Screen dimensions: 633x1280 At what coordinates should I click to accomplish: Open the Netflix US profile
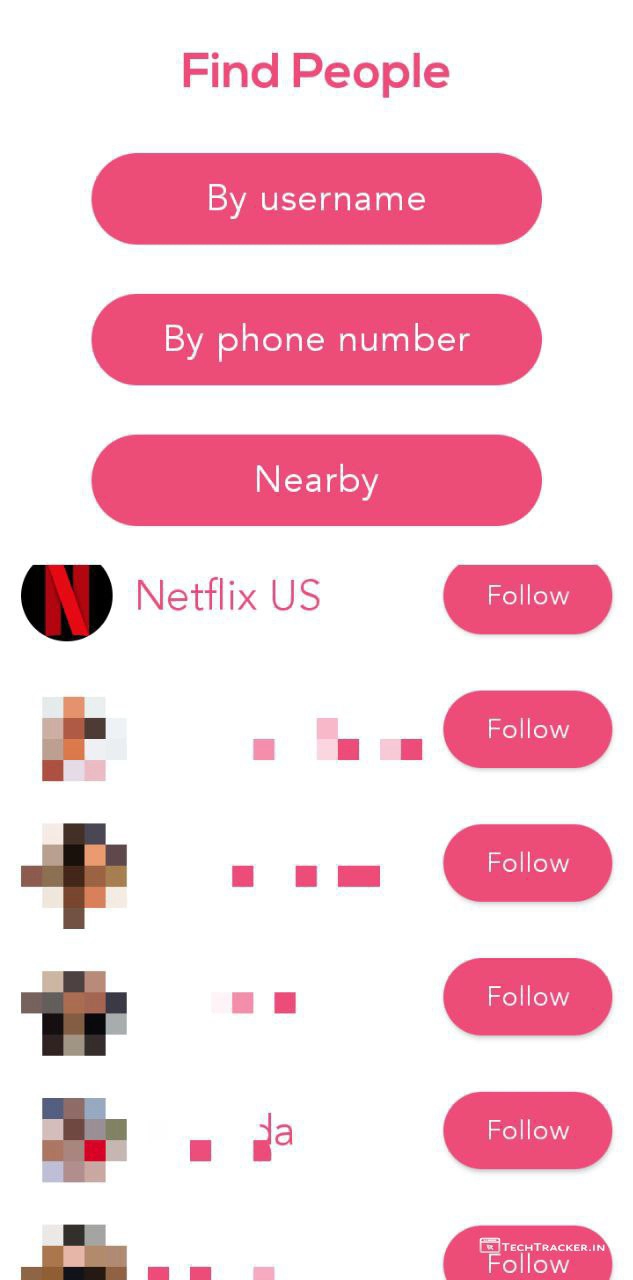[x=228, y=596]
